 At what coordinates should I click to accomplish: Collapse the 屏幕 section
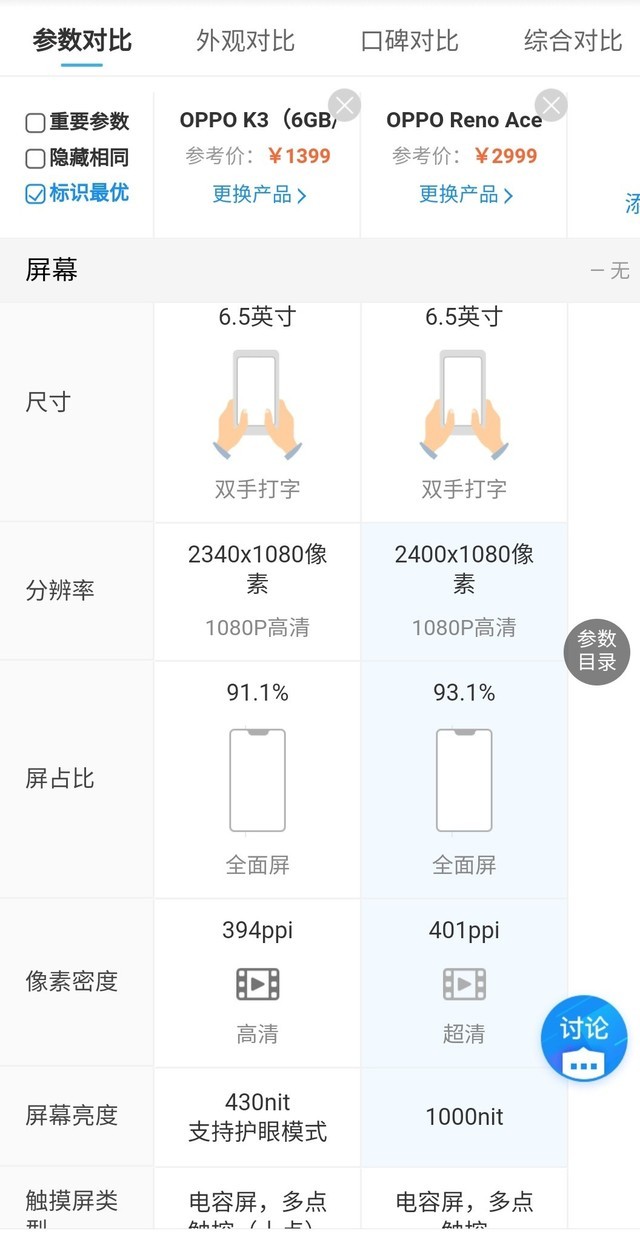pos(609,271)
